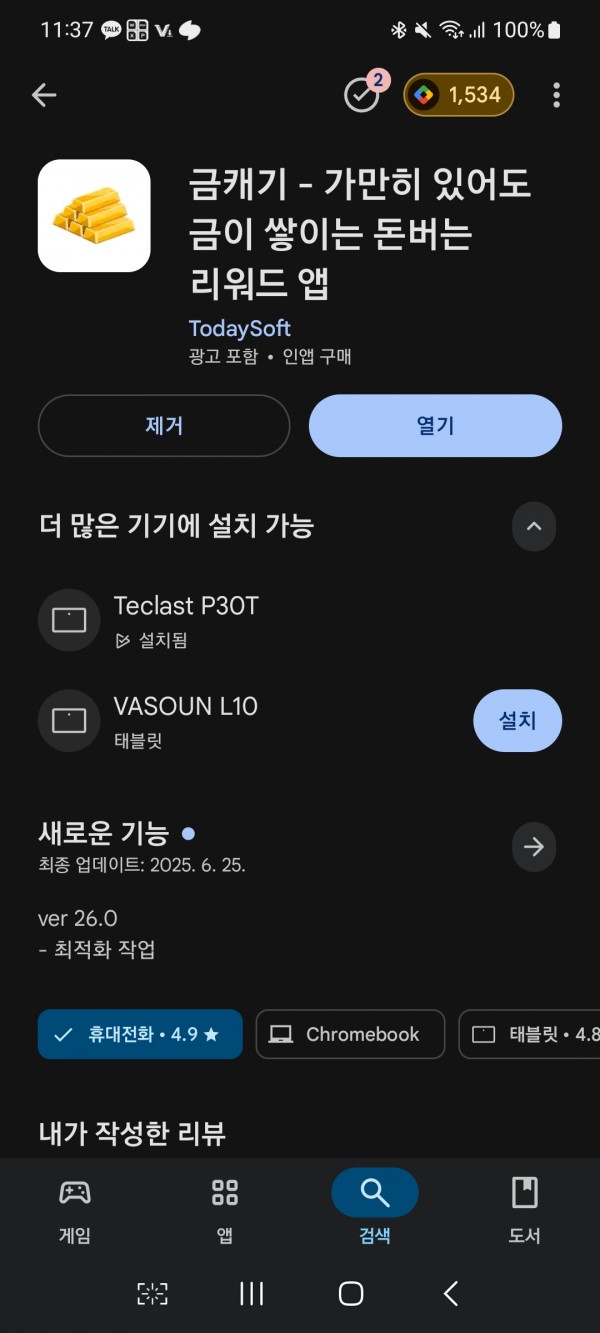The height and width of the screenshot is (1333, 600).
Task: Install the app on VASOUN L10
Action: (x=517, y=720)
